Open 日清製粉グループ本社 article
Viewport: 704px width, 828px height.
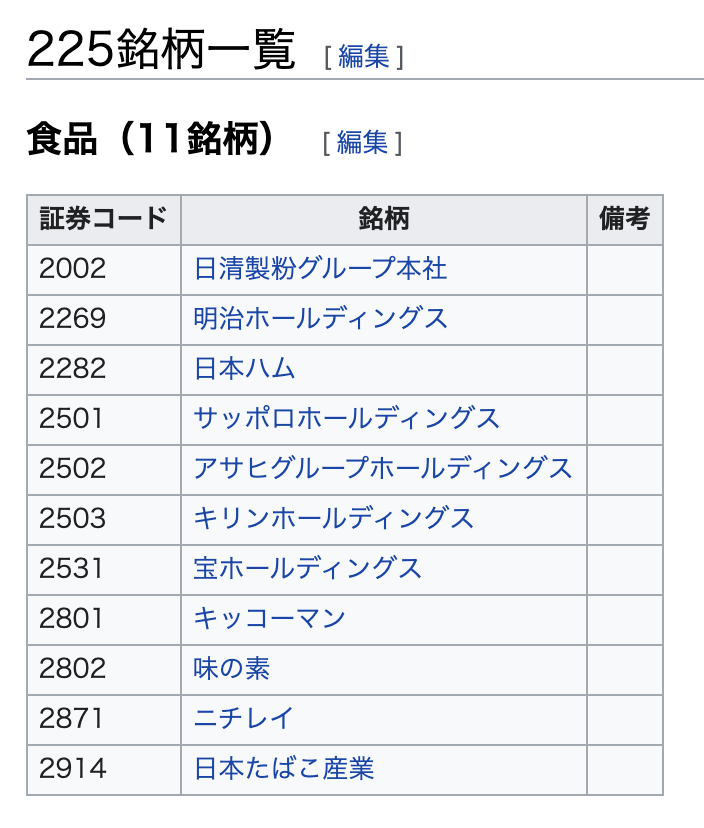(320, 269)
